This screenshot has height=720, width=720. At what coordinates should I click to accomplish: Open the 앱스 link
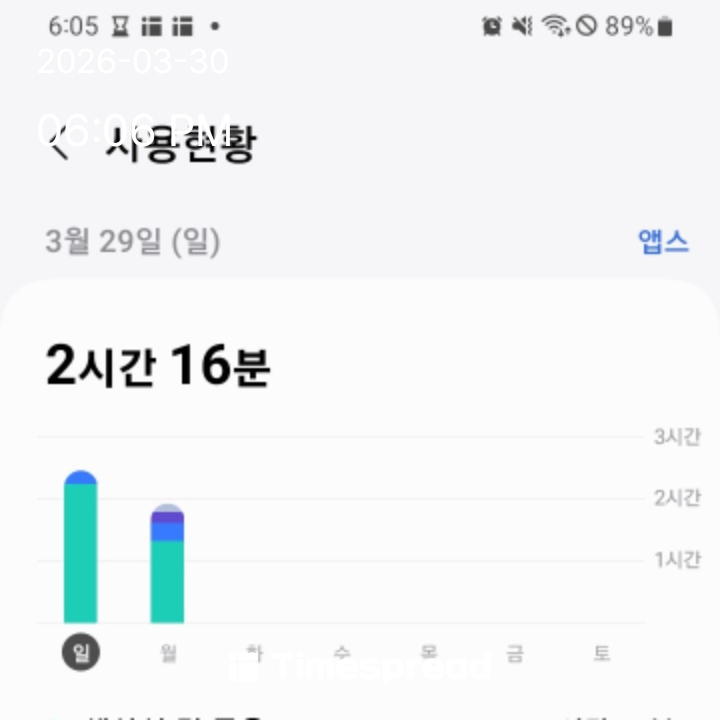coord(663,241)
